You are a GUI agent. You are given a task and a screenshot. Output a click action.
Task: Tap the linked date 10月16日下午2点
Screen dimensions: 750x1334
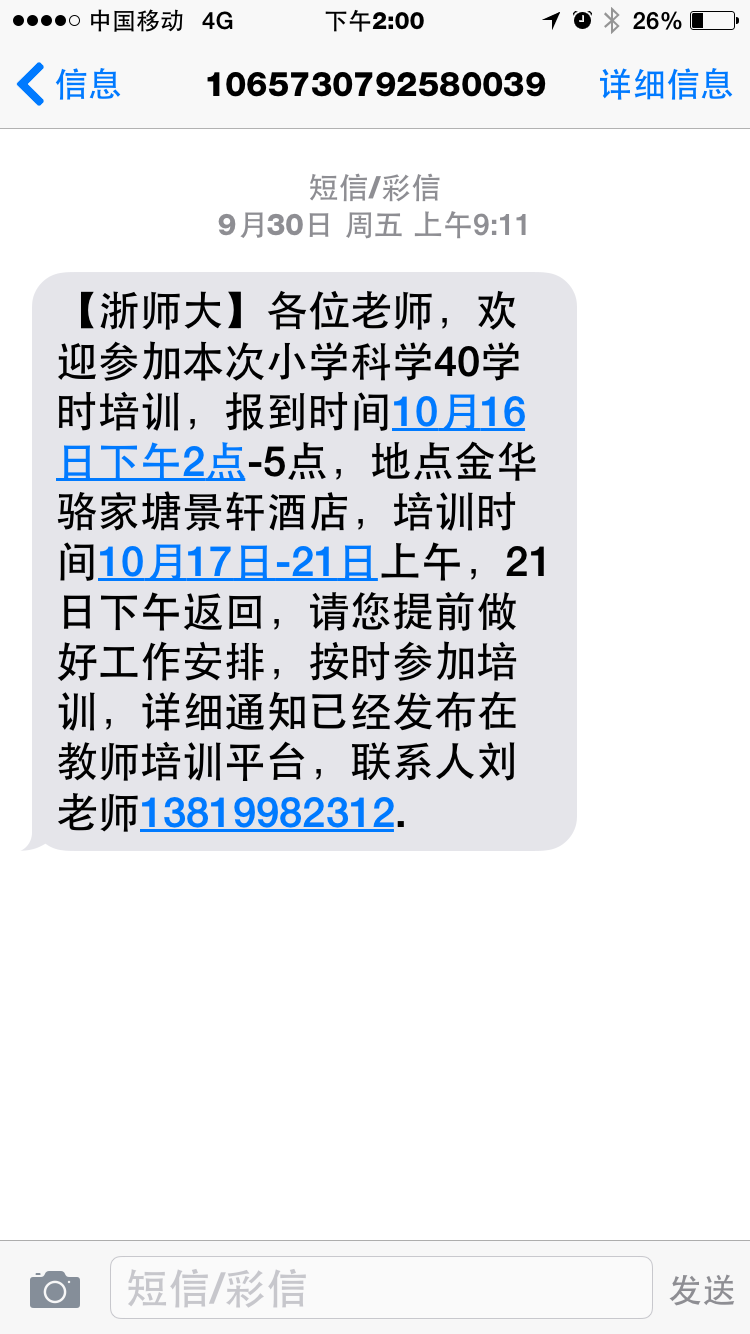pos(457,412)
